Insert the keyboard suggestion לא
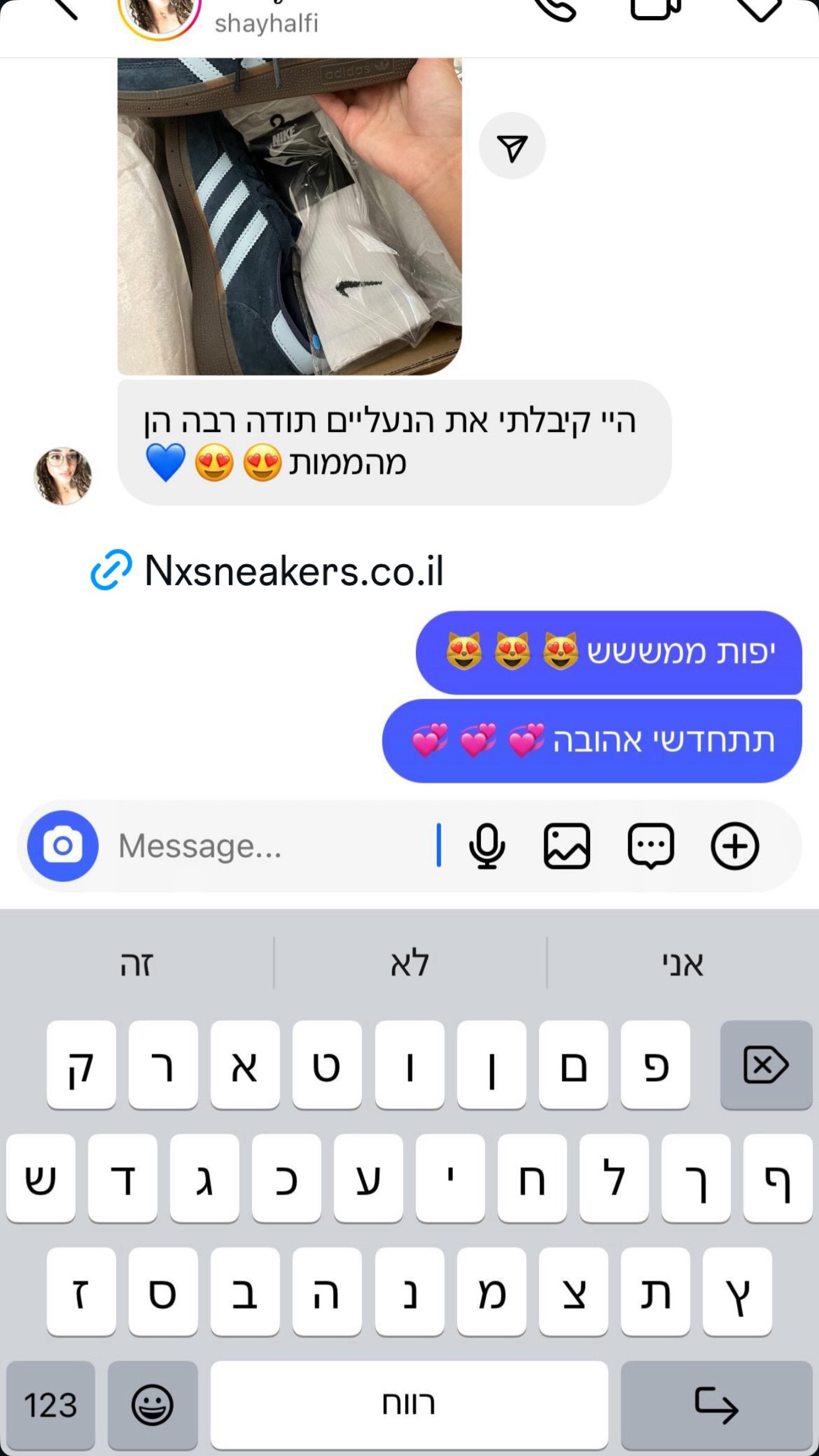 click(x=409, y=964)
